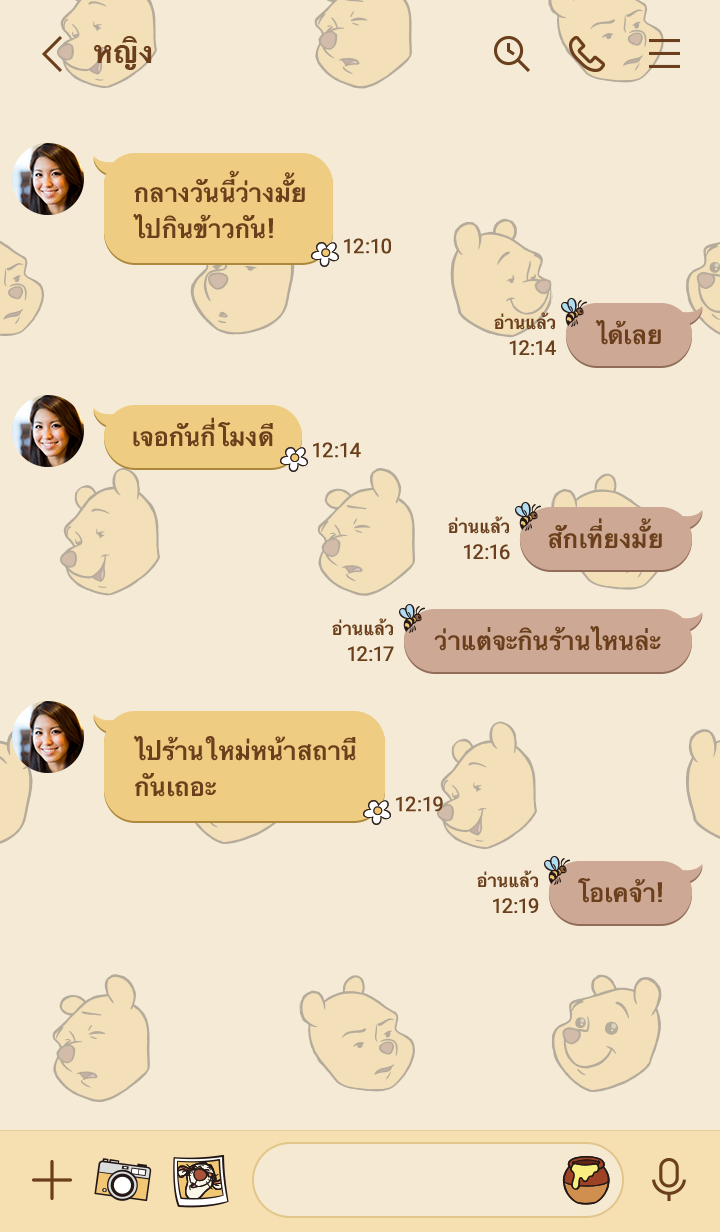Start a voice call with หญิง

[587, 54]
